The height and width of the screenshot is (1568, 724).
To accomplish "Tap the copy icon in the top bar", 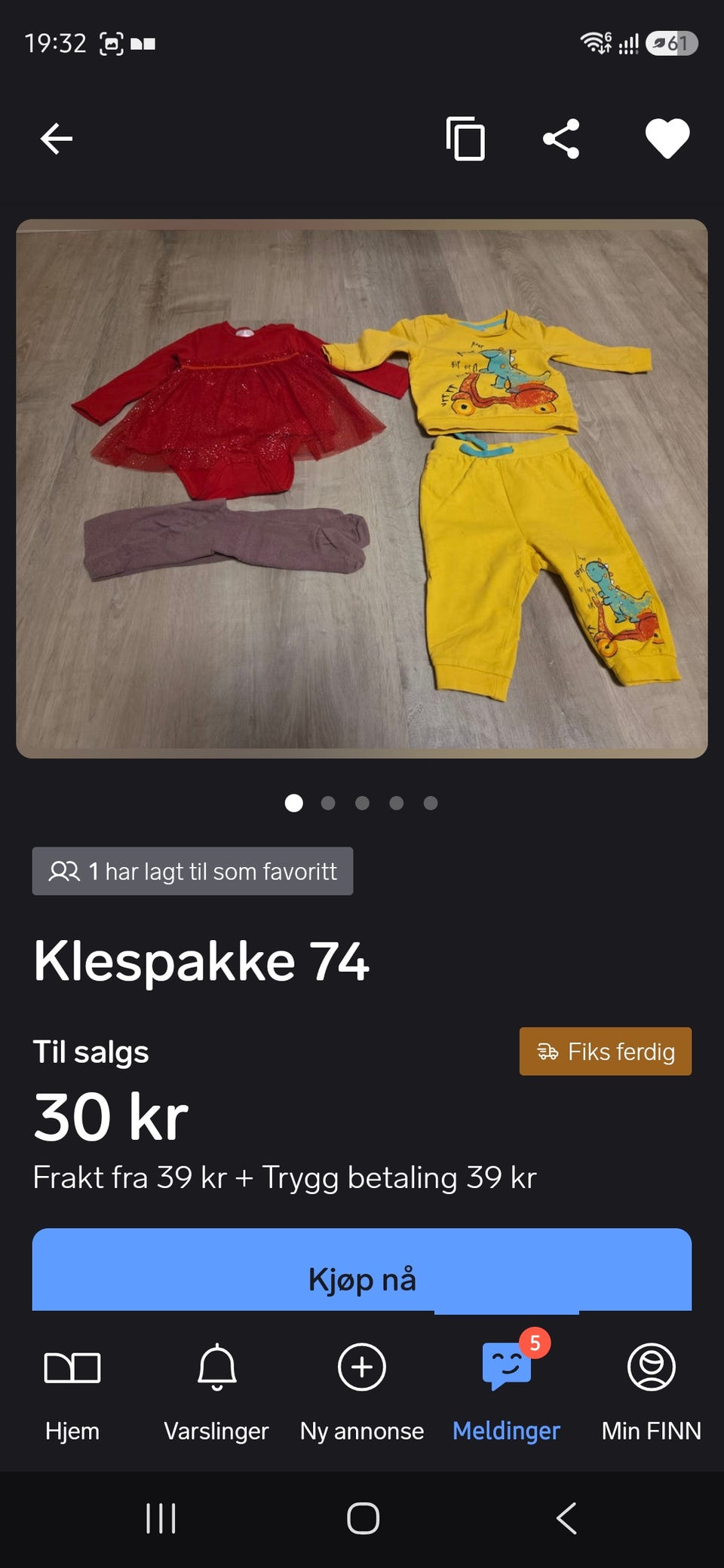I will tap(465, 139).
